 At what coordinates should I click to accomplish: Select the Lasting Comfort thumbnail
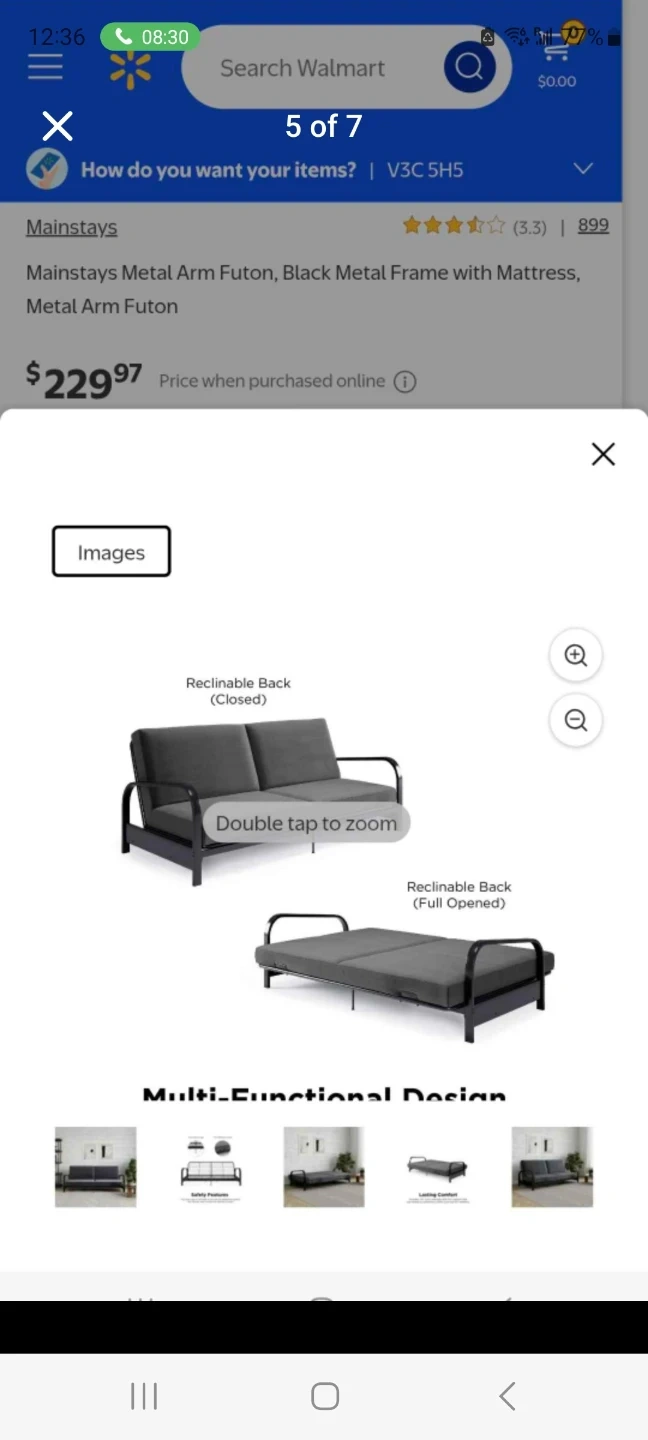[x=438, y=1167]
